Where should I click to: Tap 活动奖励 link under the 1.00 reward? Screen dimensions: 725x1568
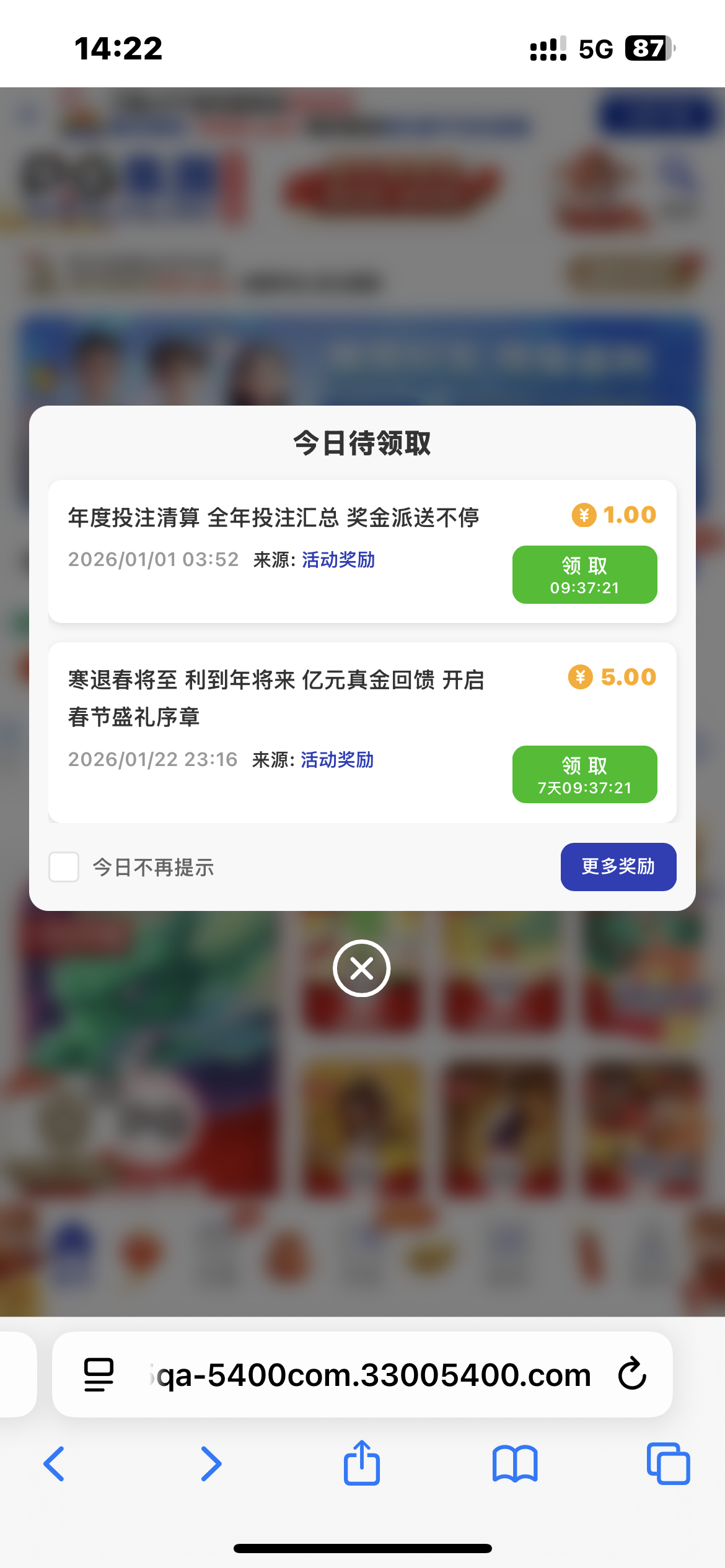tap(338, 560)
